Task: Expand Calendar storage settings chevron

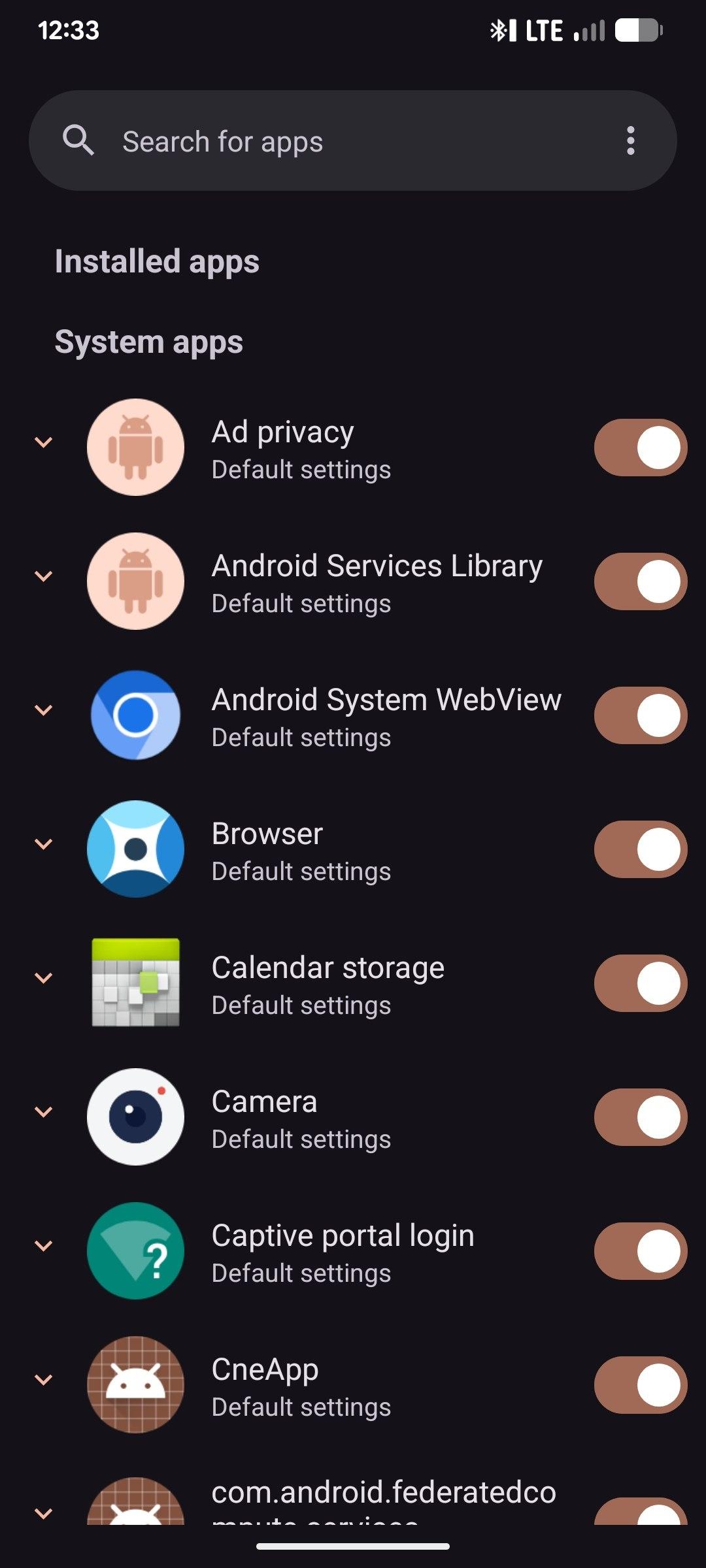Action: pyautogui.click(x=44, y=979)
